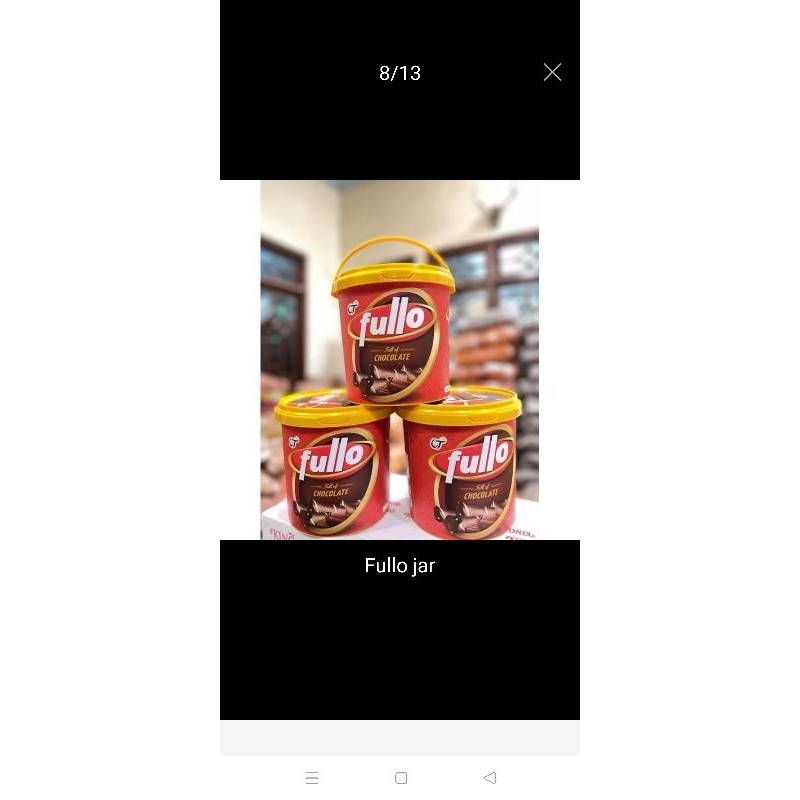Image resolution: width=800 pixels, height=800 pixels.
Task: Close the full-screen image viewer
Action: pyautogui.click(x=552, y=72)
